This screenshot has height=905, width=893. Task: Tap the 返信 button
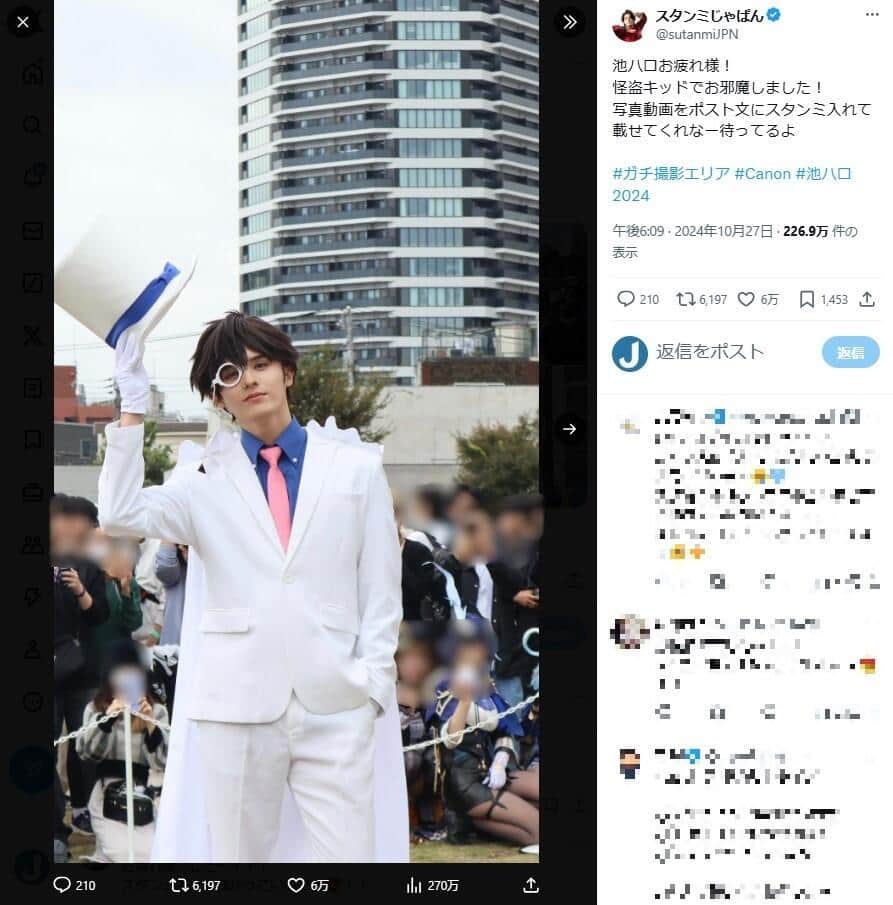coord(850,352)
